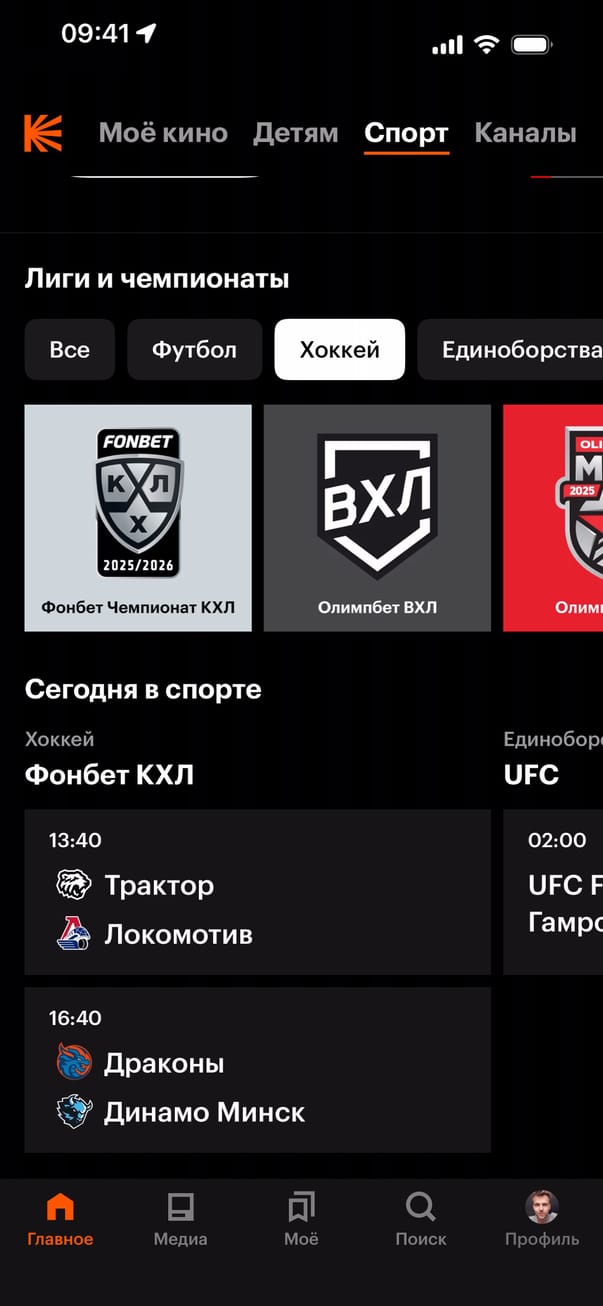Go to the Профиль tab
Viewport: 603px width, 1306px height.
click(541, 1220)
